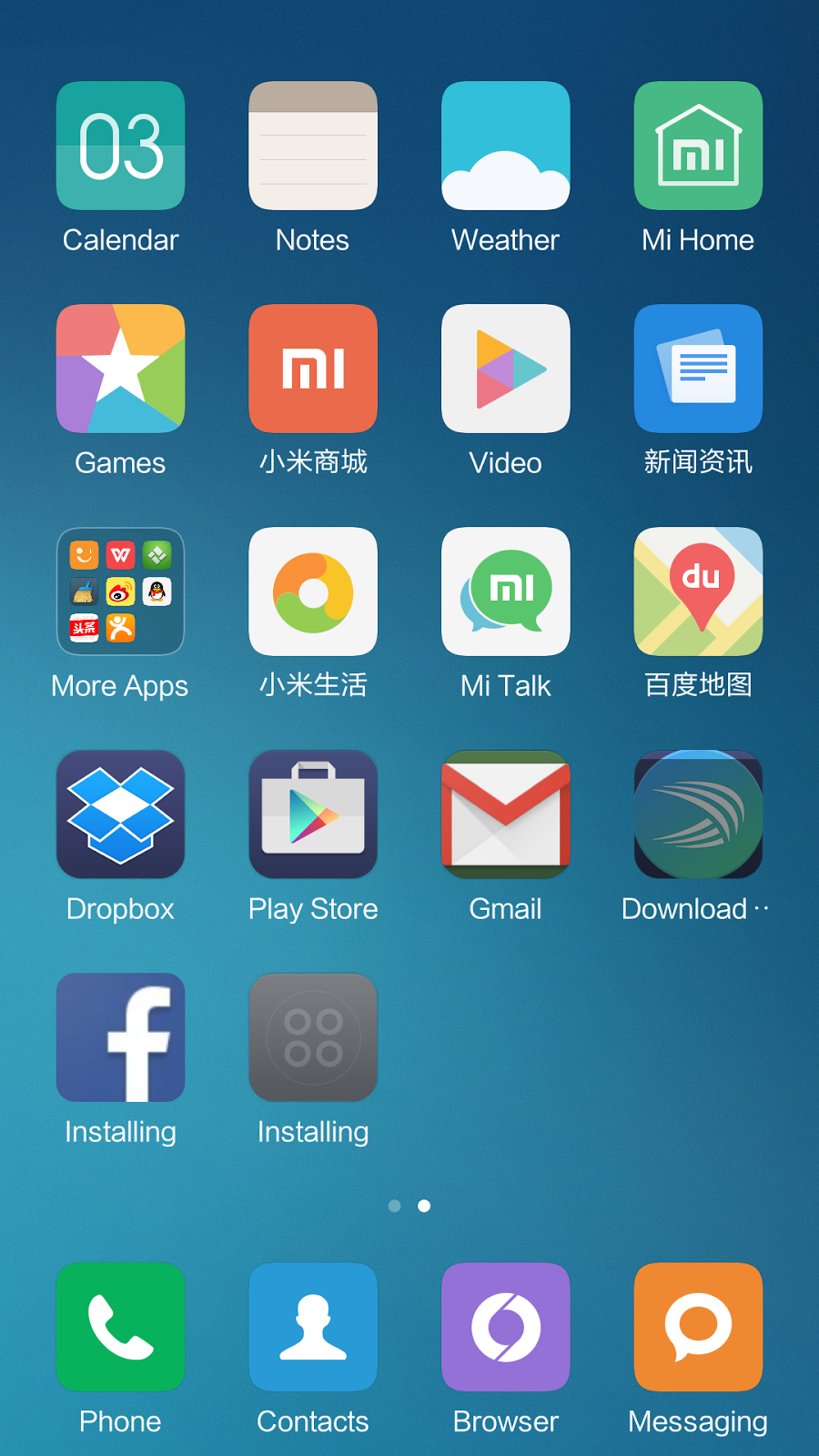The image size is (819, 1456).
Task: Open Gmail
Action: coord(506,814)
